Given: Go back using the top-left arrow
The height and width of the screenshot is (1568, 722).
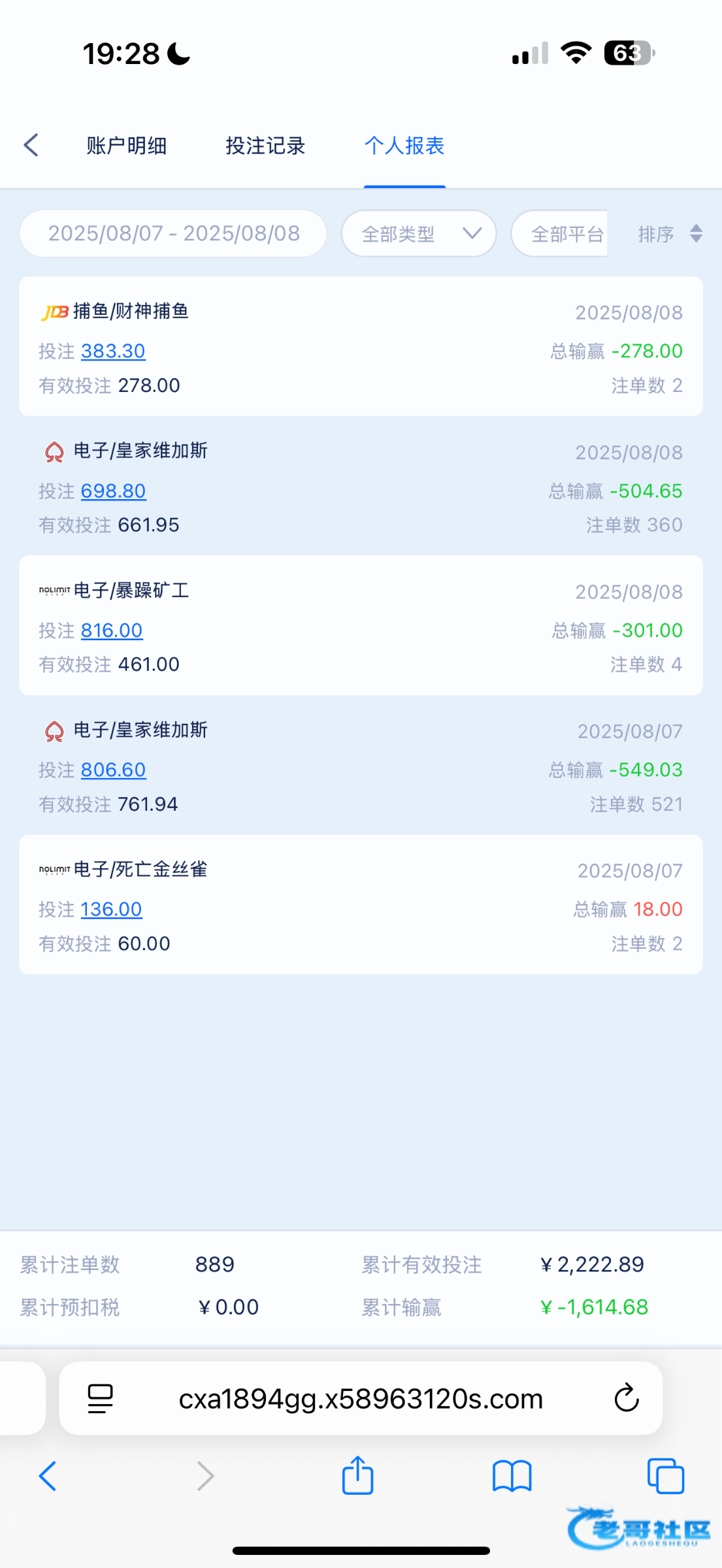Looking at the screenshot, I should (31, 145).
